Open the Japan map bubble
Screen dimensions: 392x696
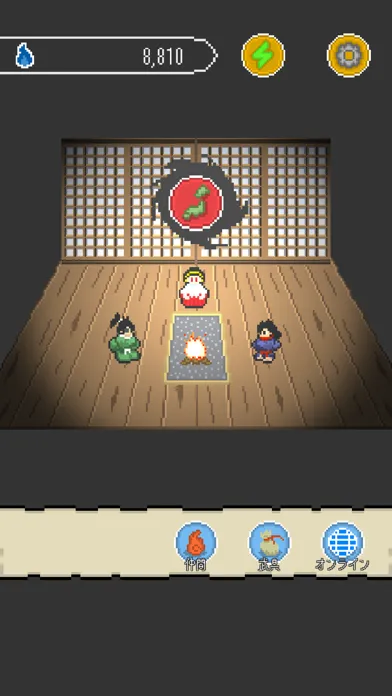196,202
